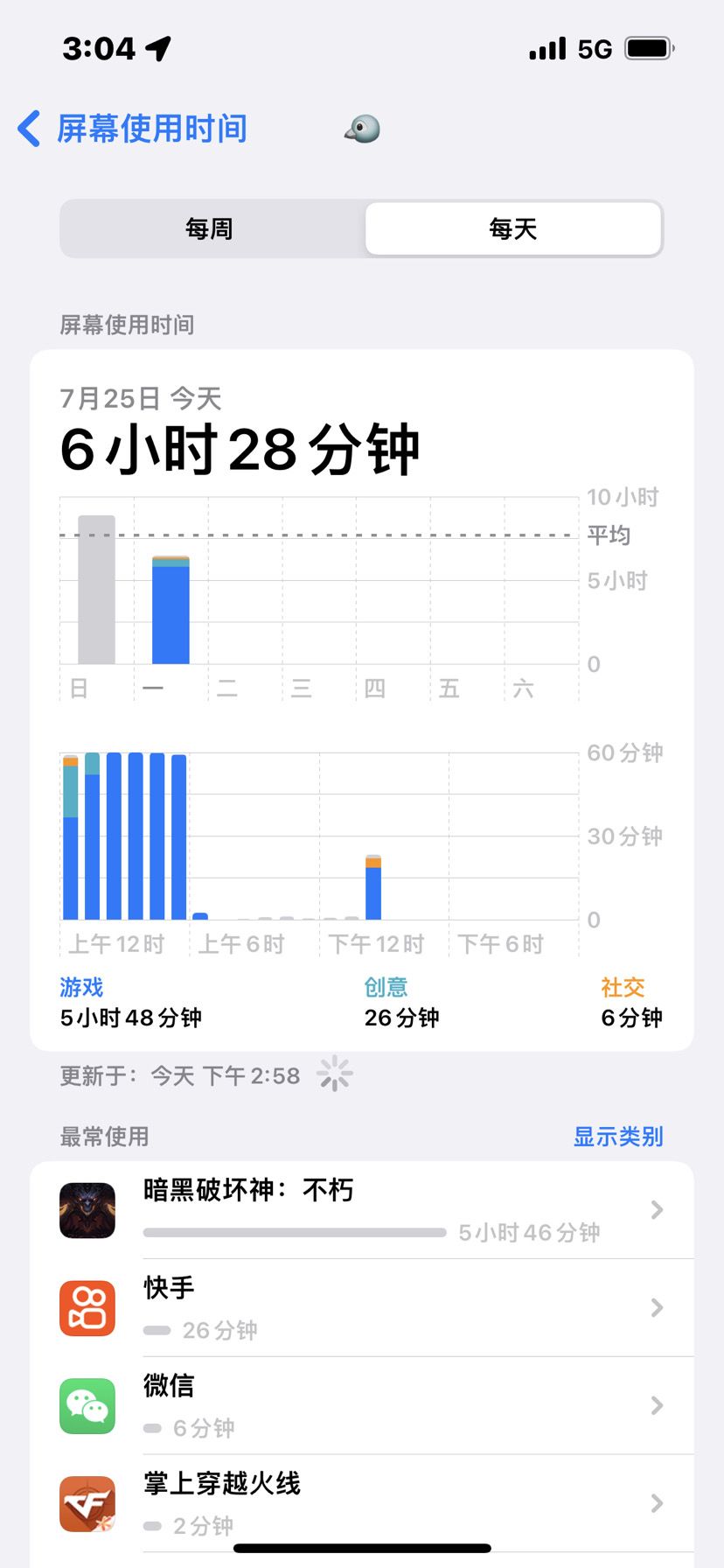Tap 显示类别 link
This screenshot has height=1568, width=724.
(617, 1137)
